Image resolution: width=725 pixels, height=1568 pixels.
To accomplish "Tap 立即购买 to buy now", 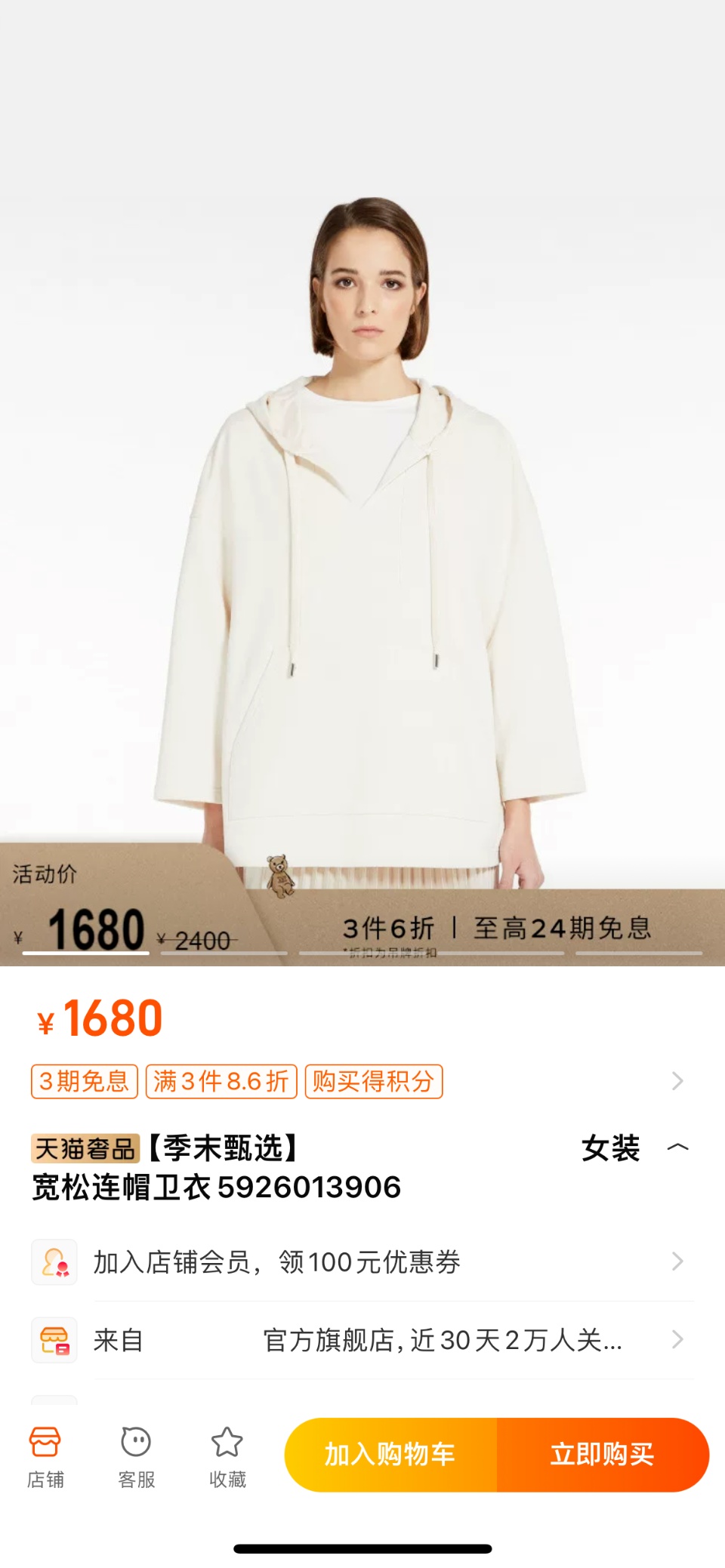I will [602, 1454].
